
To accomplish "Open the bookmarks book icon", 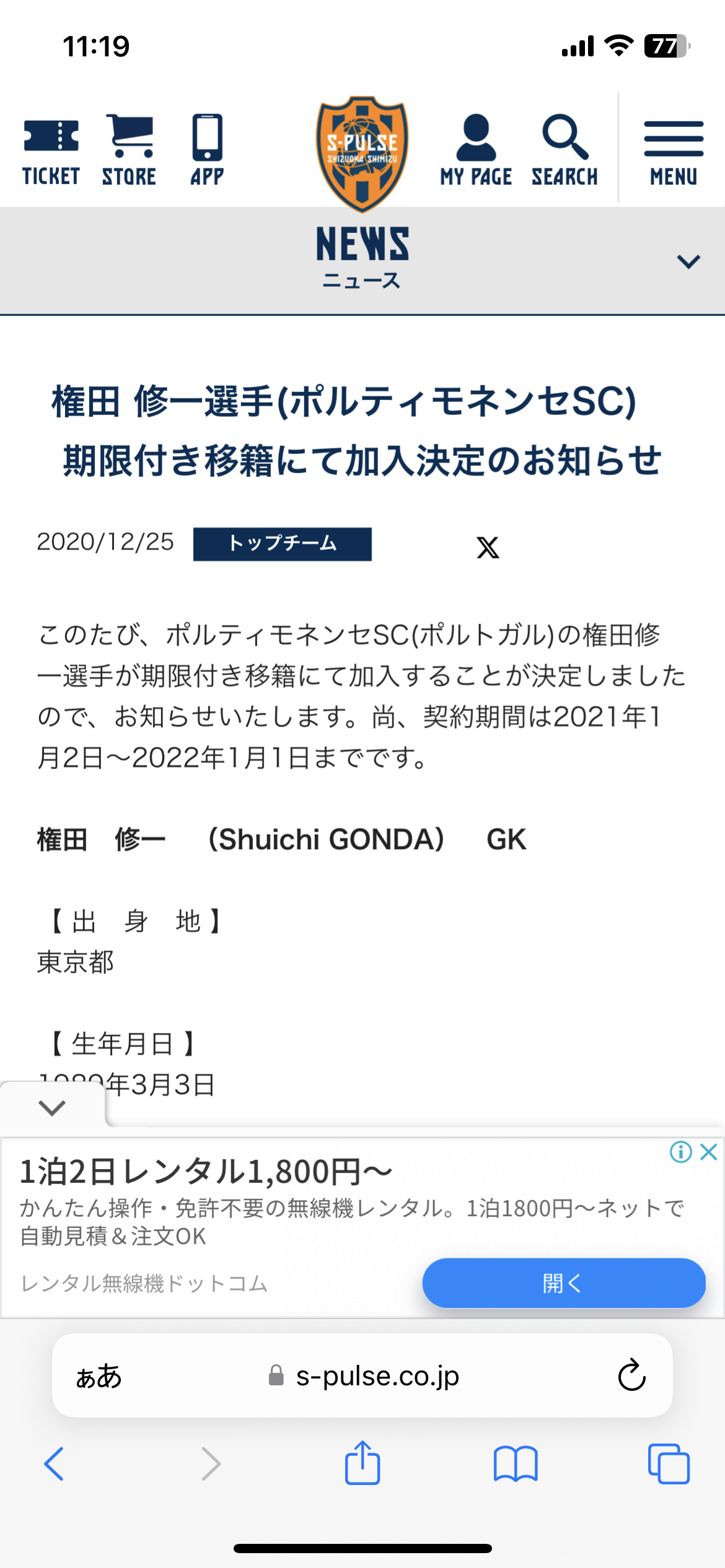I will (x=516, y=1464).
